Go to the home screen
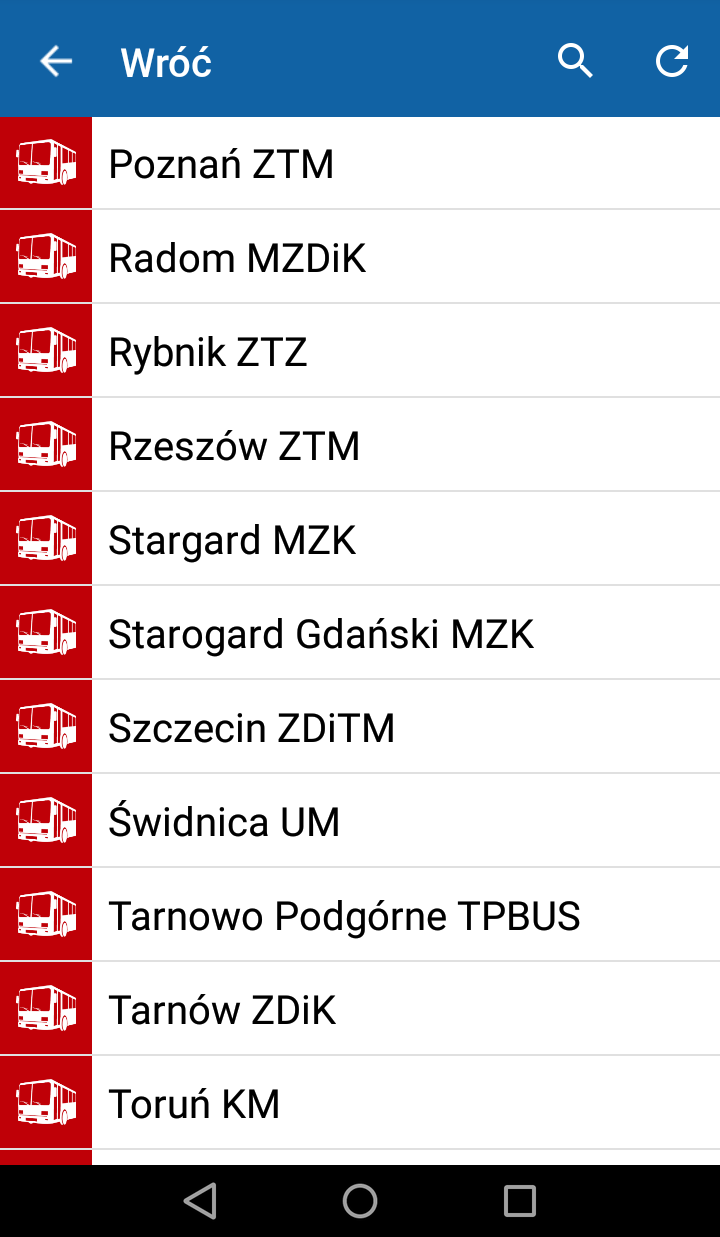 360,1201
